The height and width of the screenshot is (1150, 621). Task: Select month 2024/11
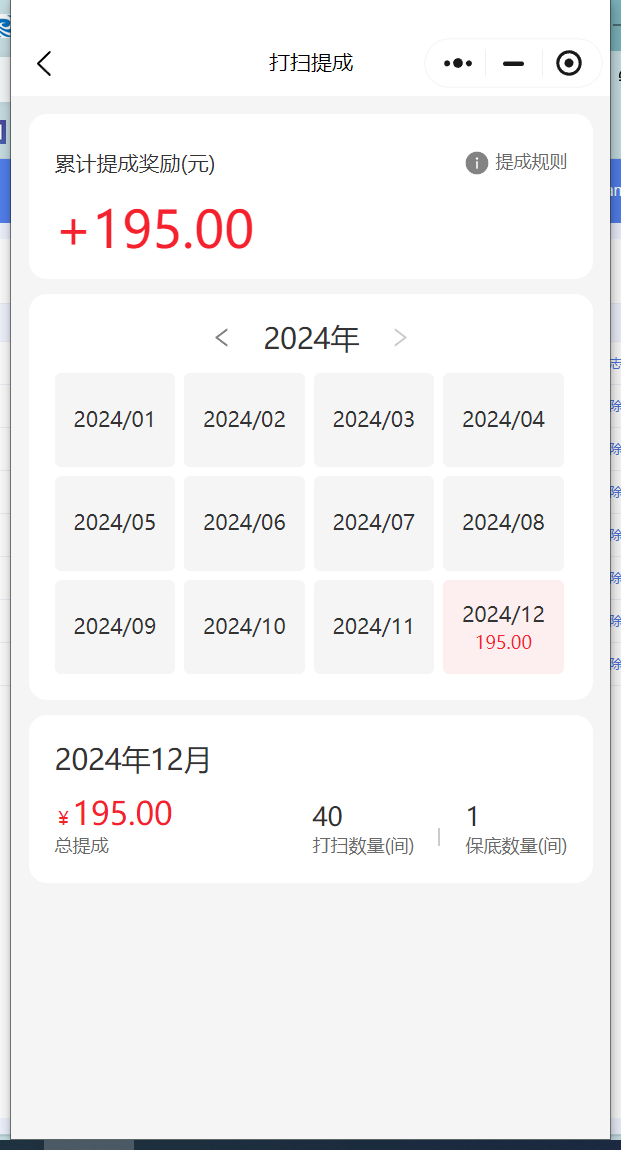point(374,626)
